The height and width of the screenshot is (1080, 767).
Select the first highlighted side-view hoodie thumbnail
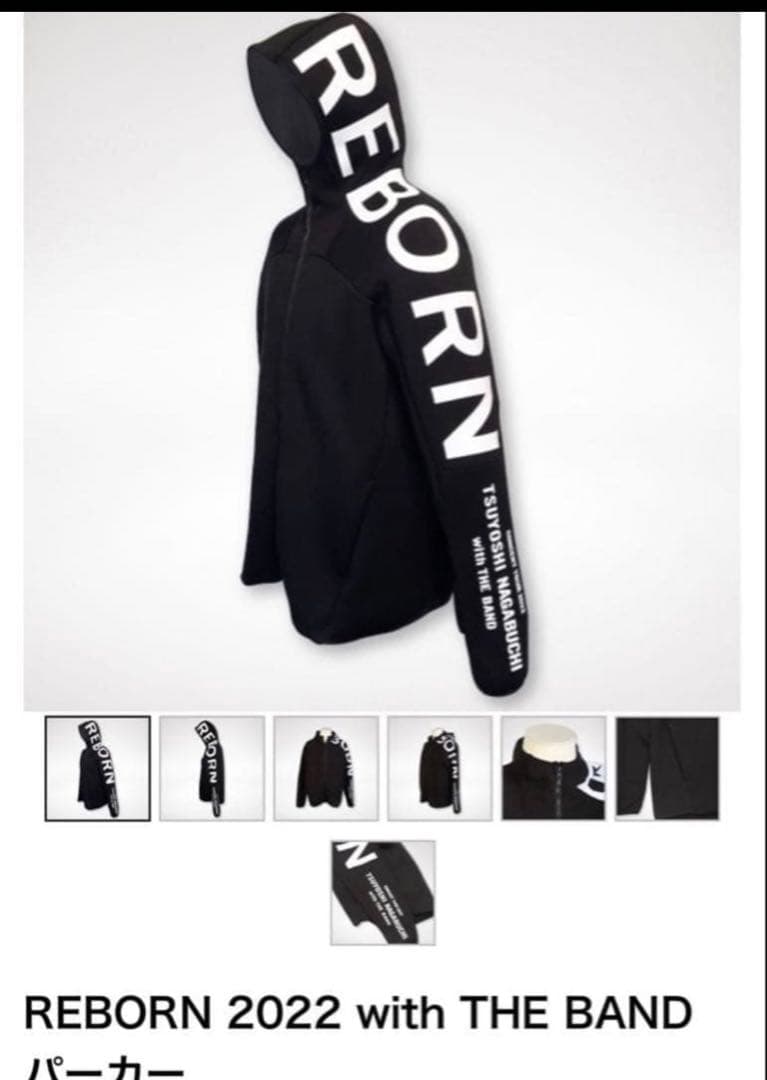point(97,768)
